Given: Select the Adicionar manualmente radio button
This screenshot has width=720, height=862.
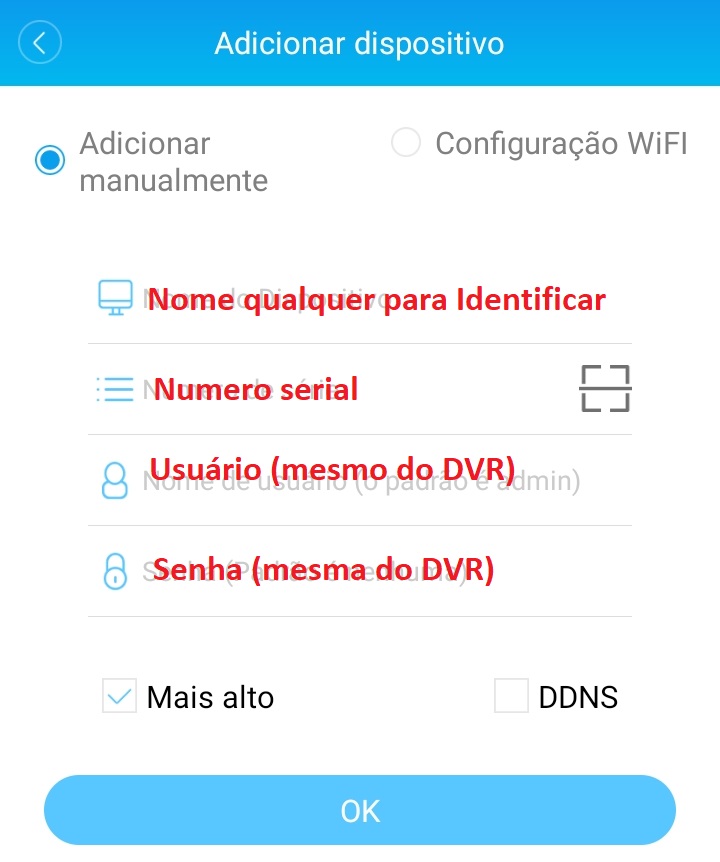Looking at the screenshot, I should tap(48, 160).
